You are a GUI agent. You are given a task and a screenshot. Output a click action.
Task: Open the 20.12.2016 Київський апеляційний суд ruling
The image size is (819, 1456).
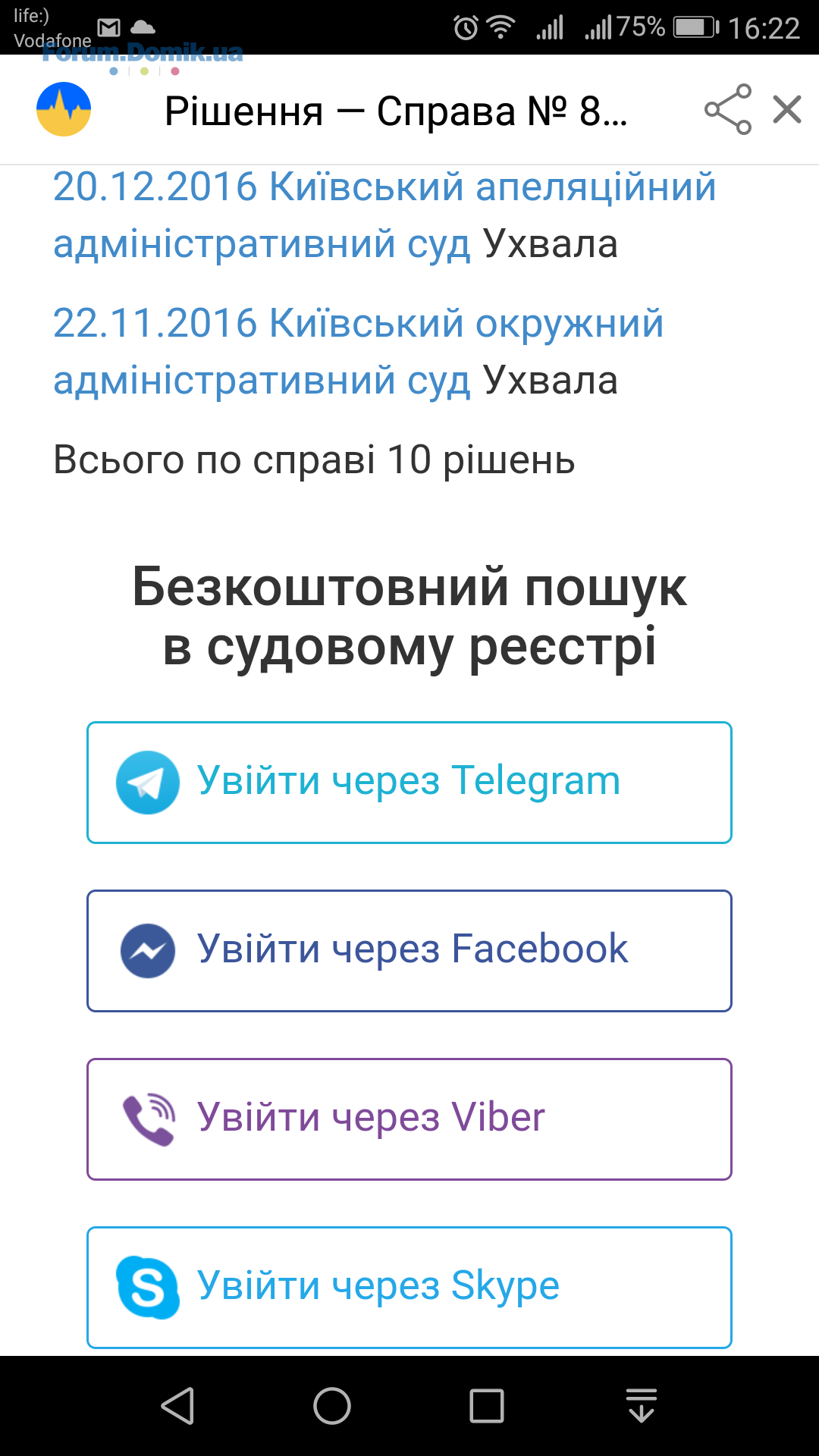[x=384, y=215]
